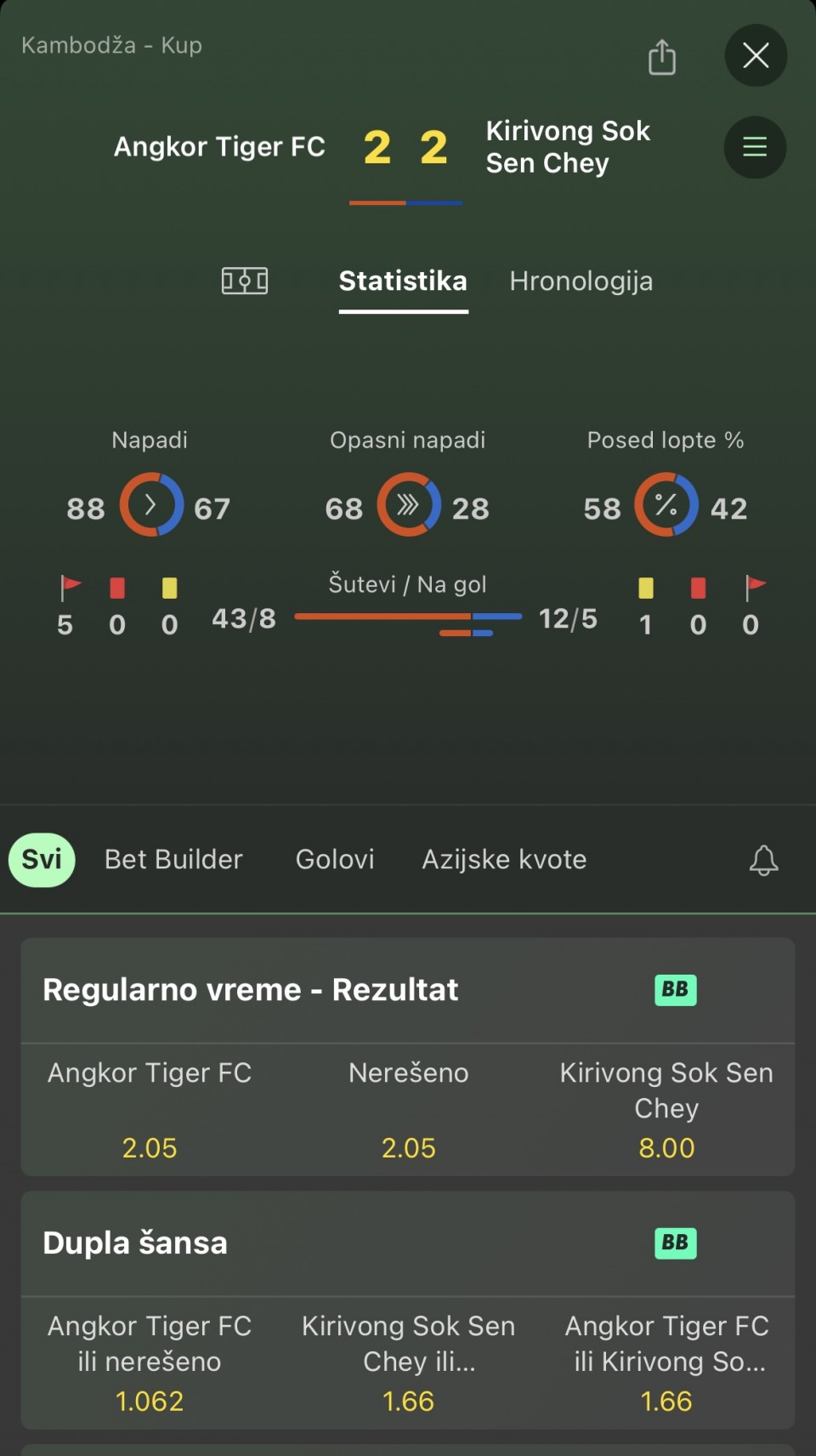Image resolution: width=816 pixels, height=1456 pixels.
Task: Collapse the Regularno vreme - Rezultat section
Action: tap(340, 990)
